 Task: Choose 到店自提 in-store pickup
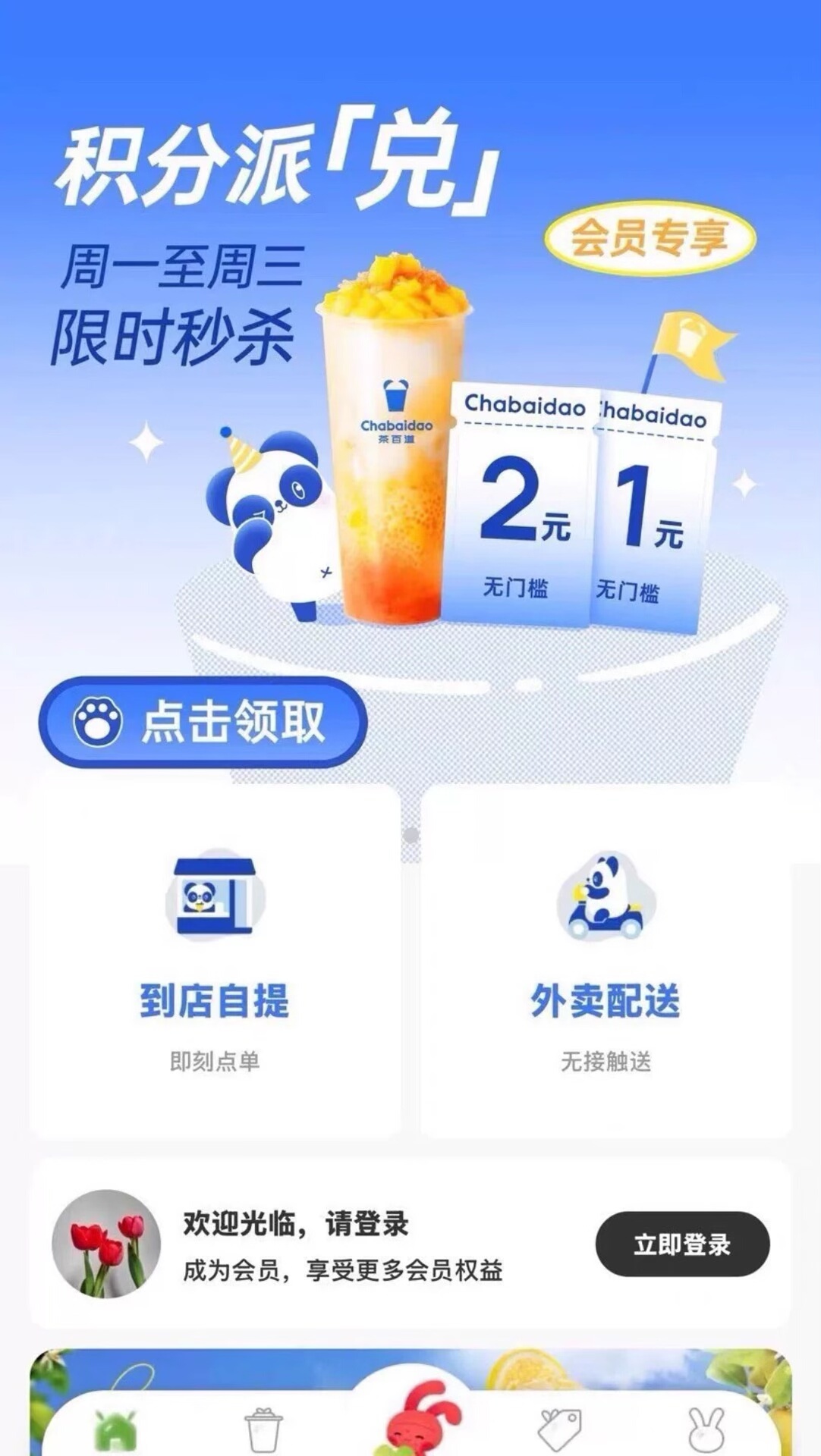click(215, 962)
